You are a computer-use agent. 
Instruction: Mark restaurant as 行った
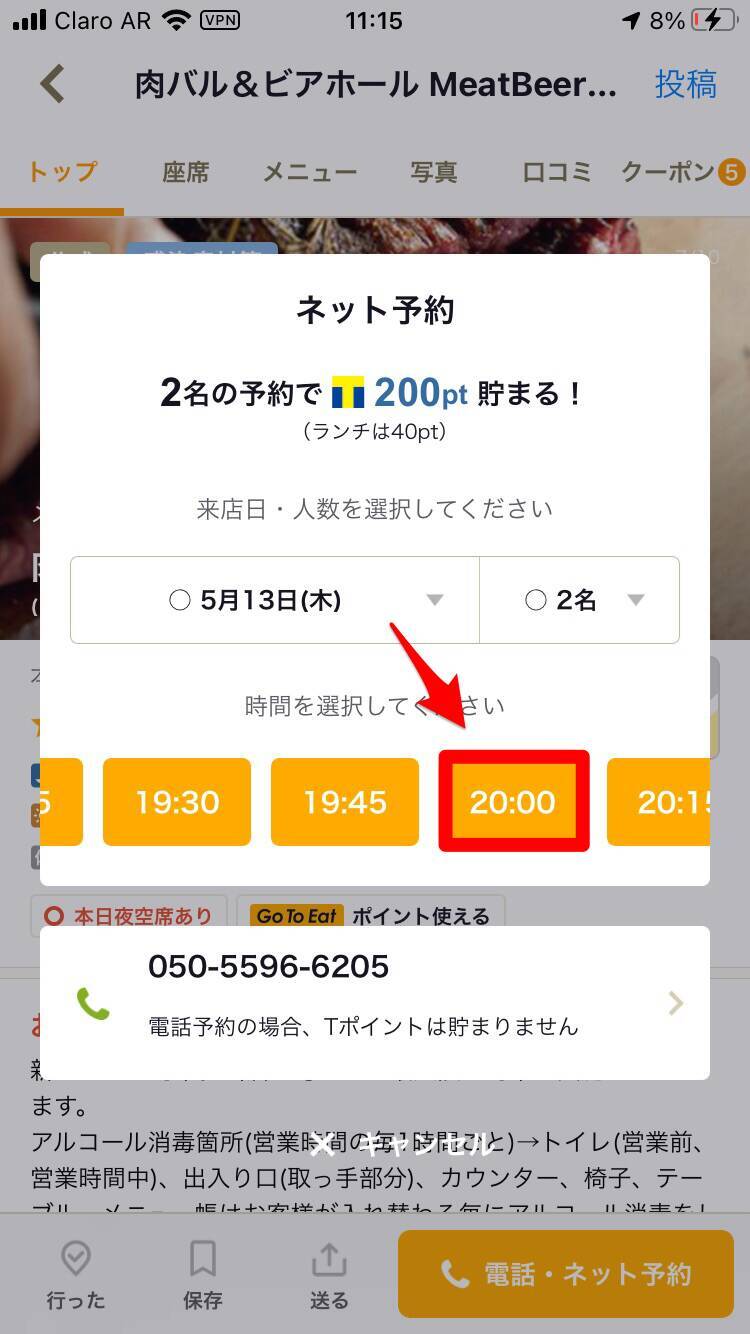tap(76, 1275)
